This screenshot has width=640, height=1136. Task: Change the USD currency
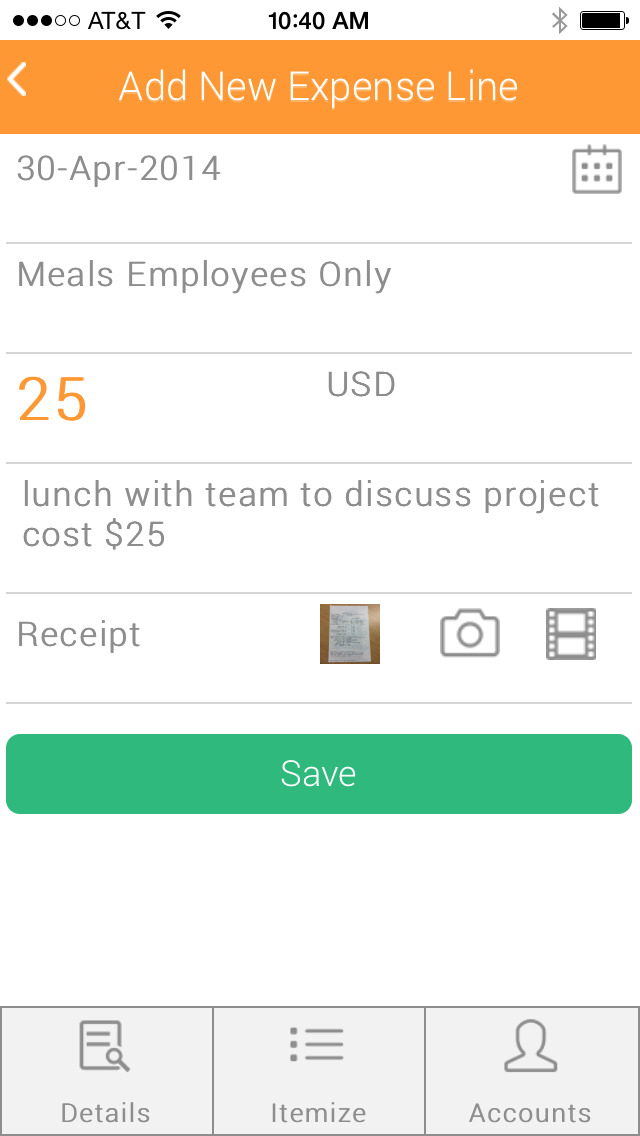pyautogui.click(x=361, y=385)
